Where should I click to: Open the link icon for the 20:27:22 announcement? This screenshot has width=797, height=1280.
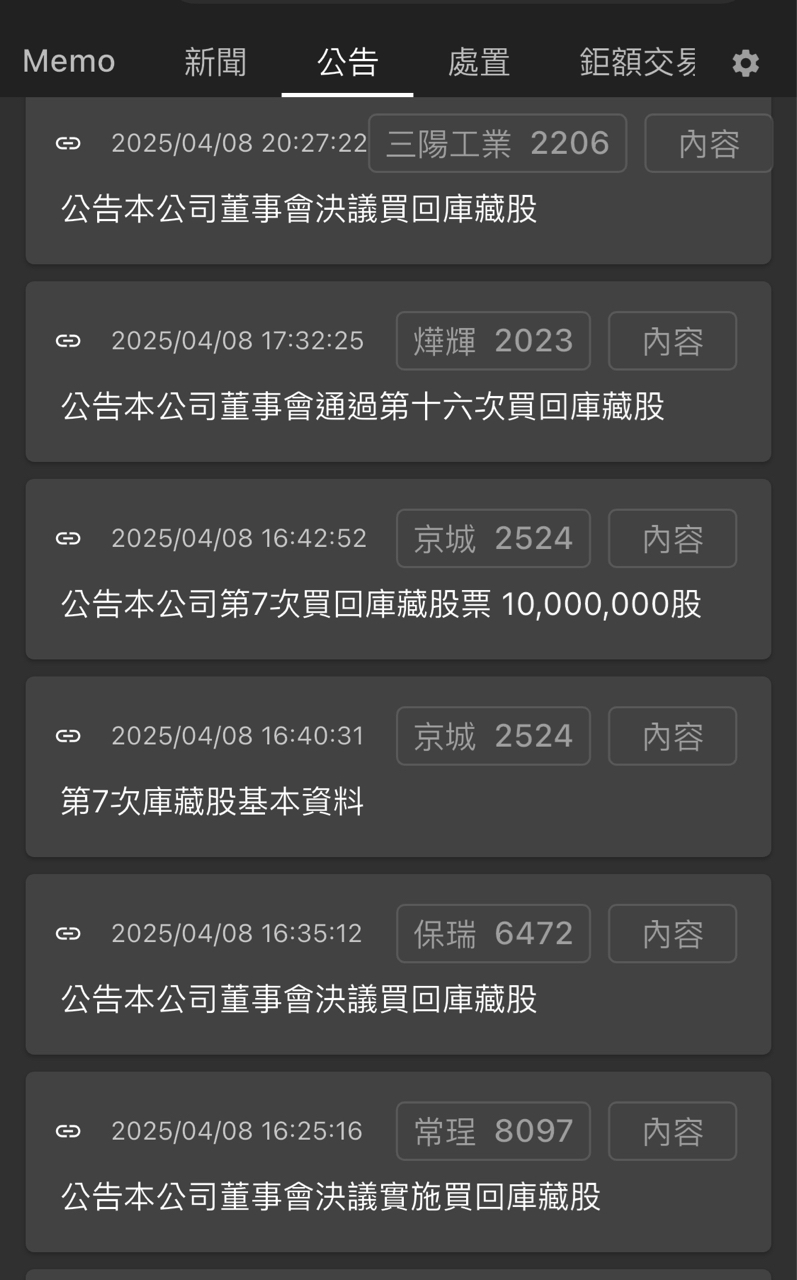pyautogui.click(x=68, y=144)
